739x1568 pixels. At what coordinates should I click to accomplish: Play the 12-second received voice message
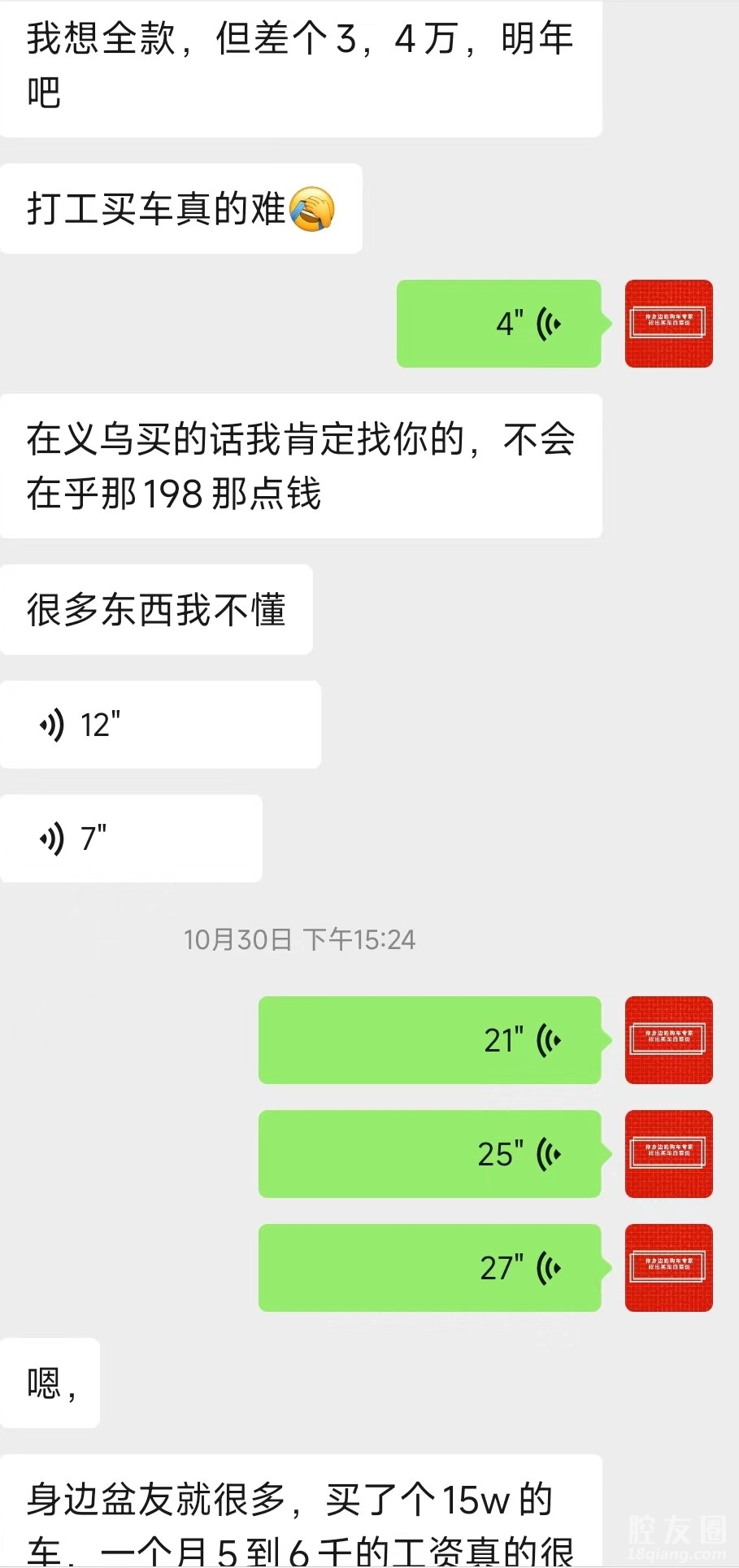(160, 725)
